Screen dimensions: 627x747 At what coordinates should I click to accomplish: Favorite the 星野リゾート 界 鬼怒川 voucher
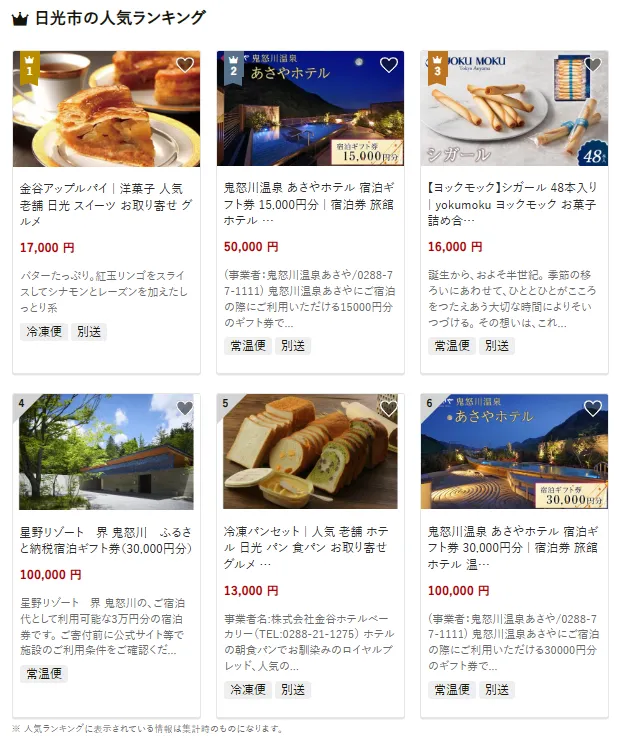click(x=185, y=408)
